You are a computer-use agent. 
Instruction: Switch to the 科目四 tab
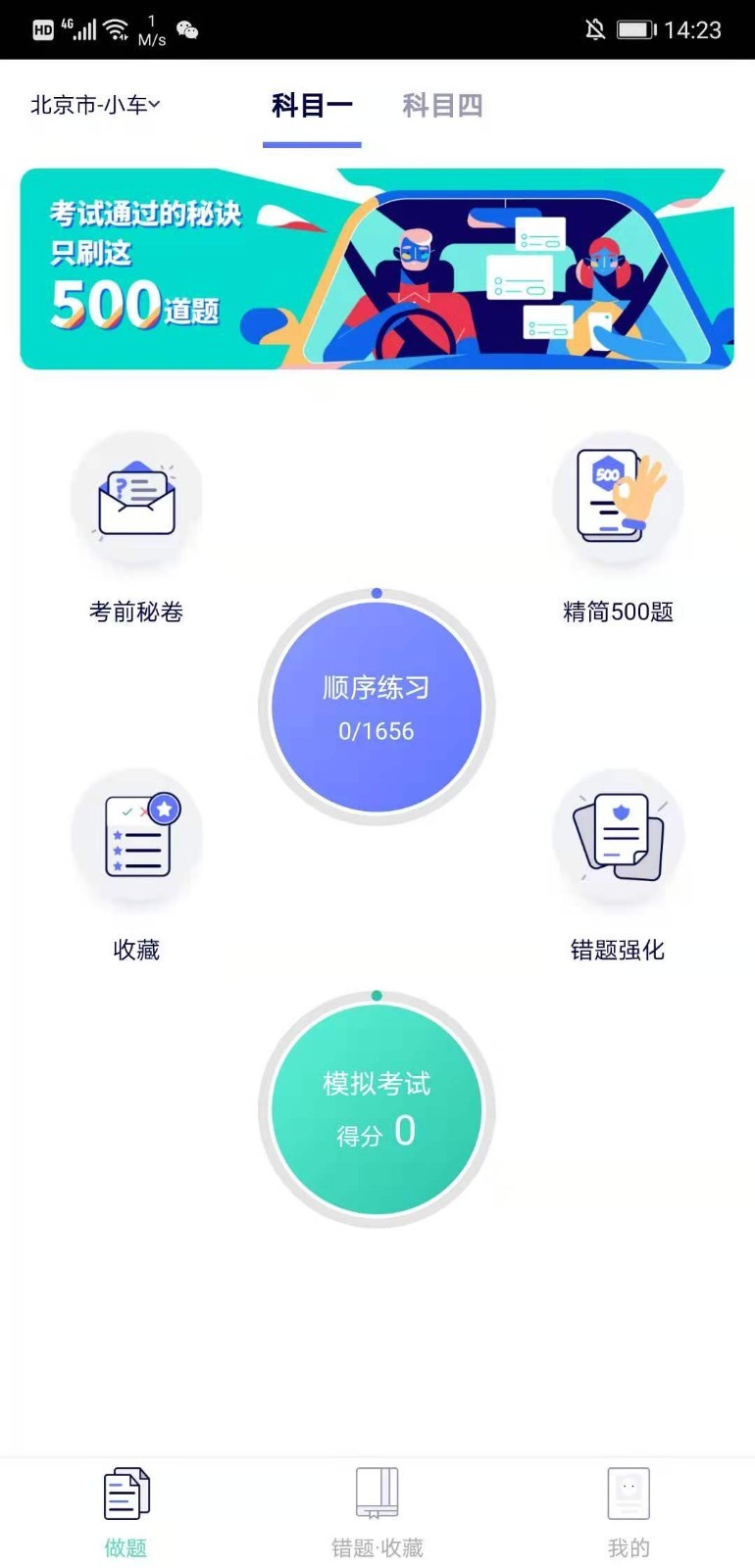pyautogui.click(x=442, y=106)
